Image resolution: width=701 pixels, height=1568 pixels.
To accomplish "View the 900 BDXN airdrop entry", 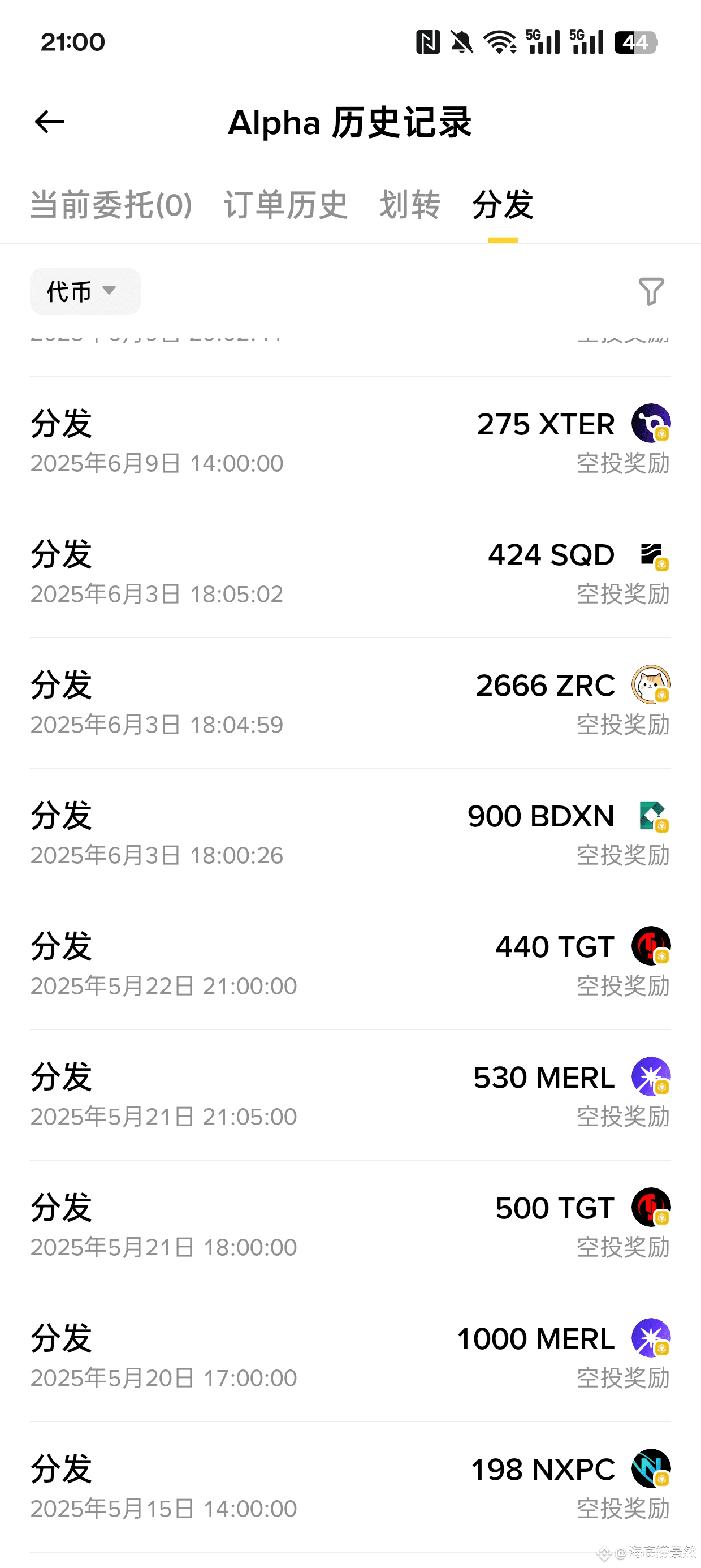I will [x=350, y=834].
